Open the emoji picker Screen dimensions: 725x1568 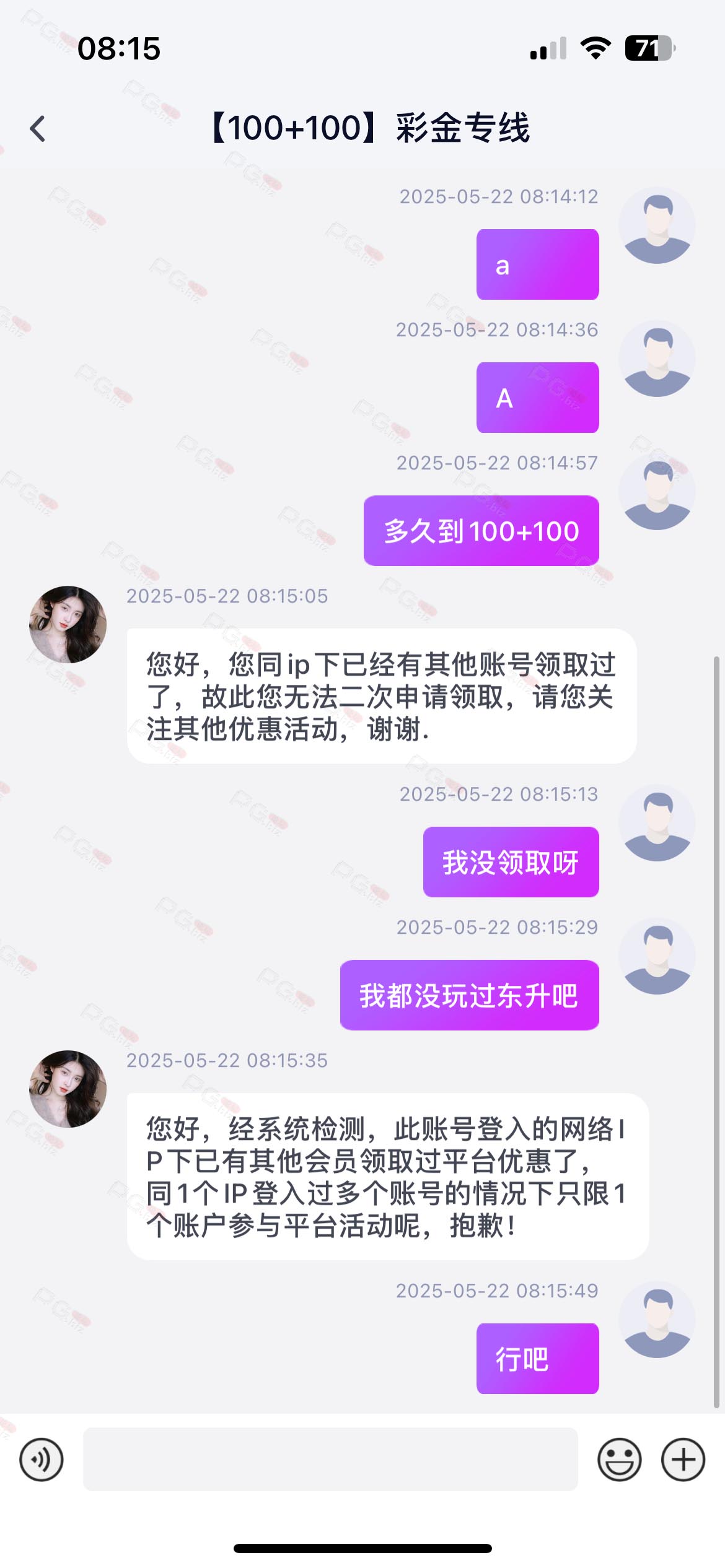click(x=619, y=1460)
